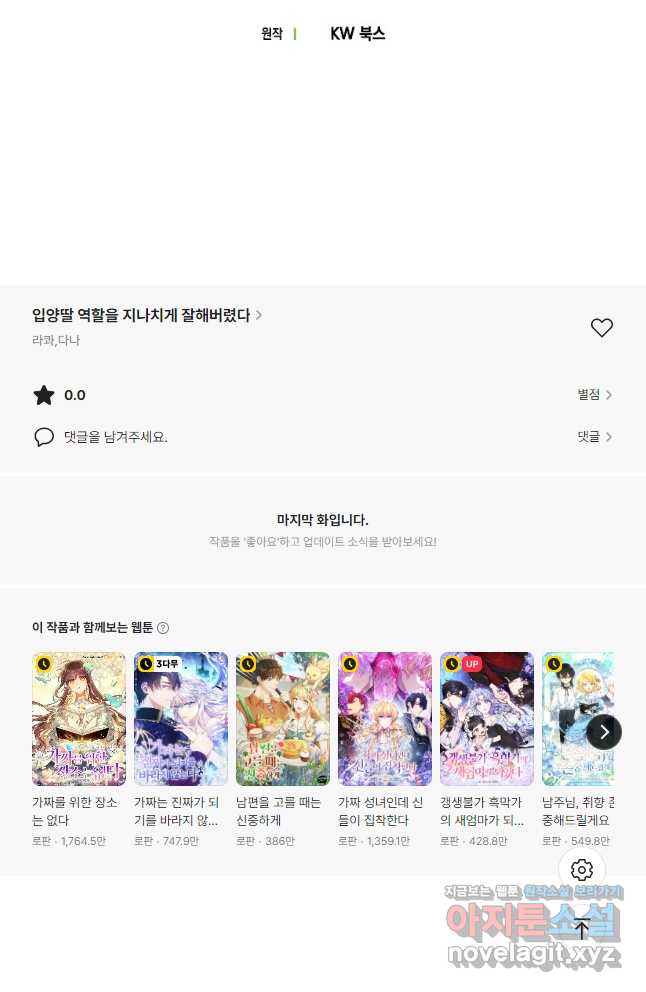
Task: Open the webtoon 남편을 고를 때는 신중하게
Action: pos(283,719)
